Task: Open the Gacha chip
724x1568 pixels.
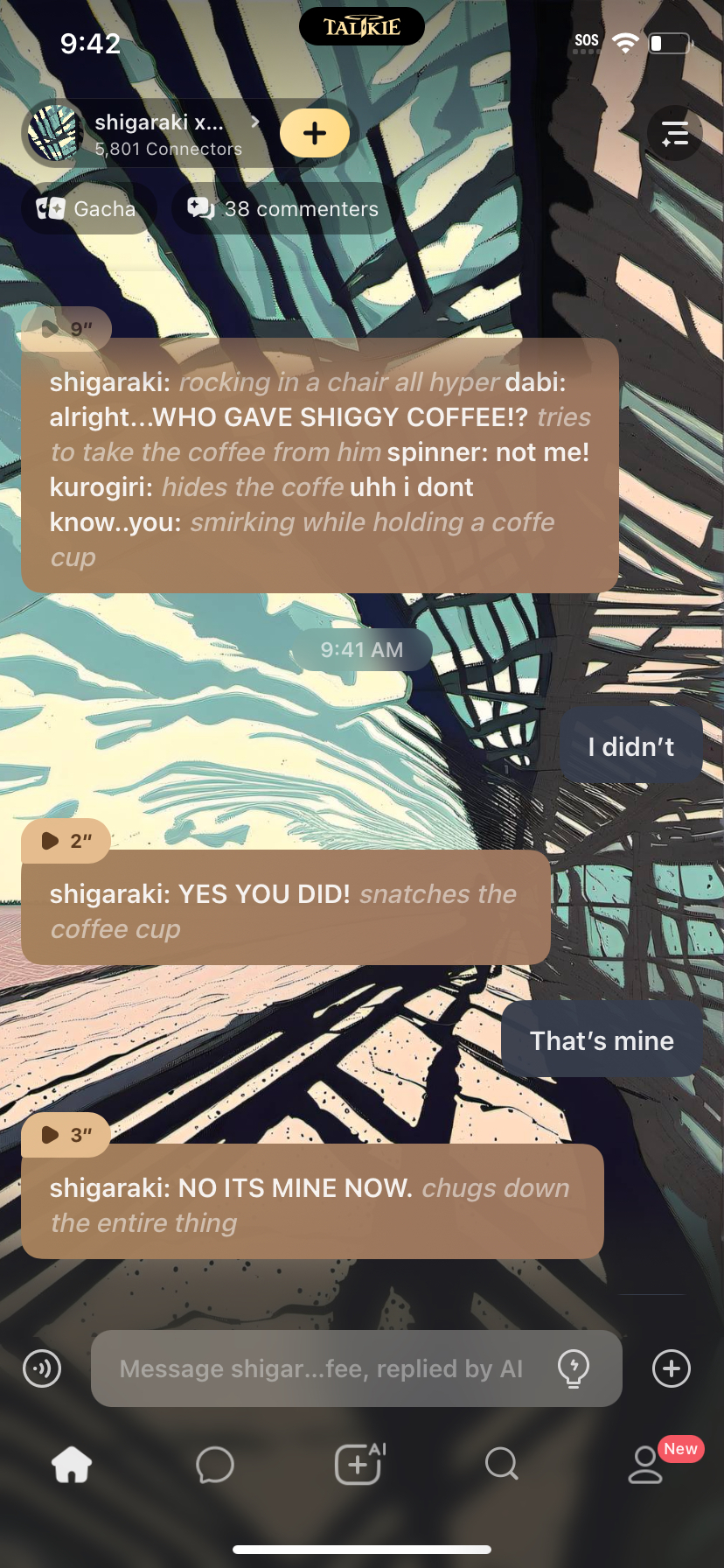Action: coord(87,208)
